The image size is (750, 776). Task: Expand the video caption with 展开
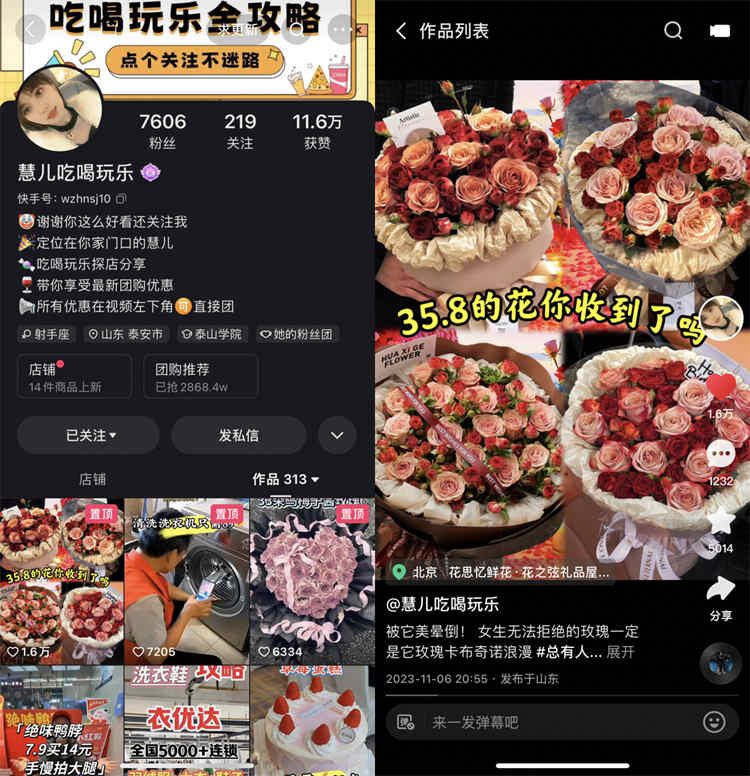(620, 651)
